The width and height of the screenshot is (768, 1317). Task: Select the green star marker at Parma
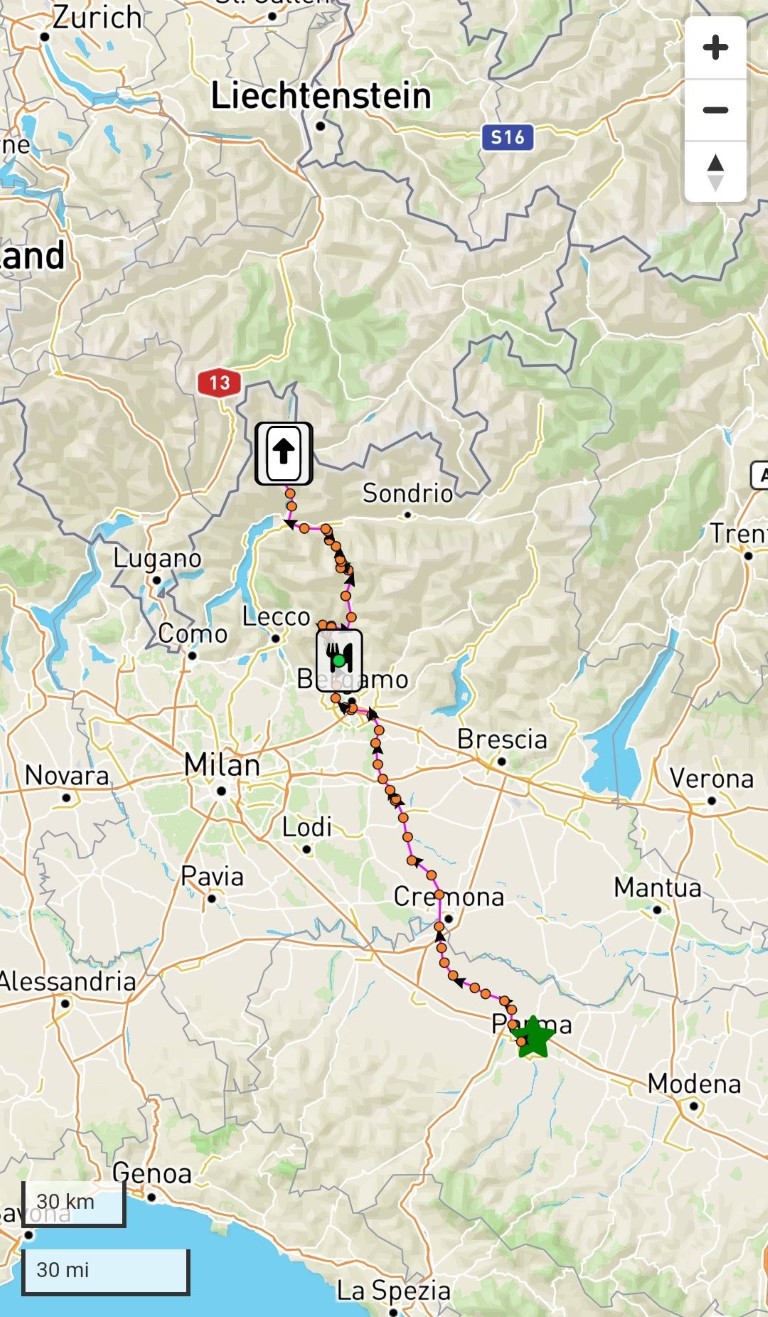pyautogui.click(x=535, y=1037)
